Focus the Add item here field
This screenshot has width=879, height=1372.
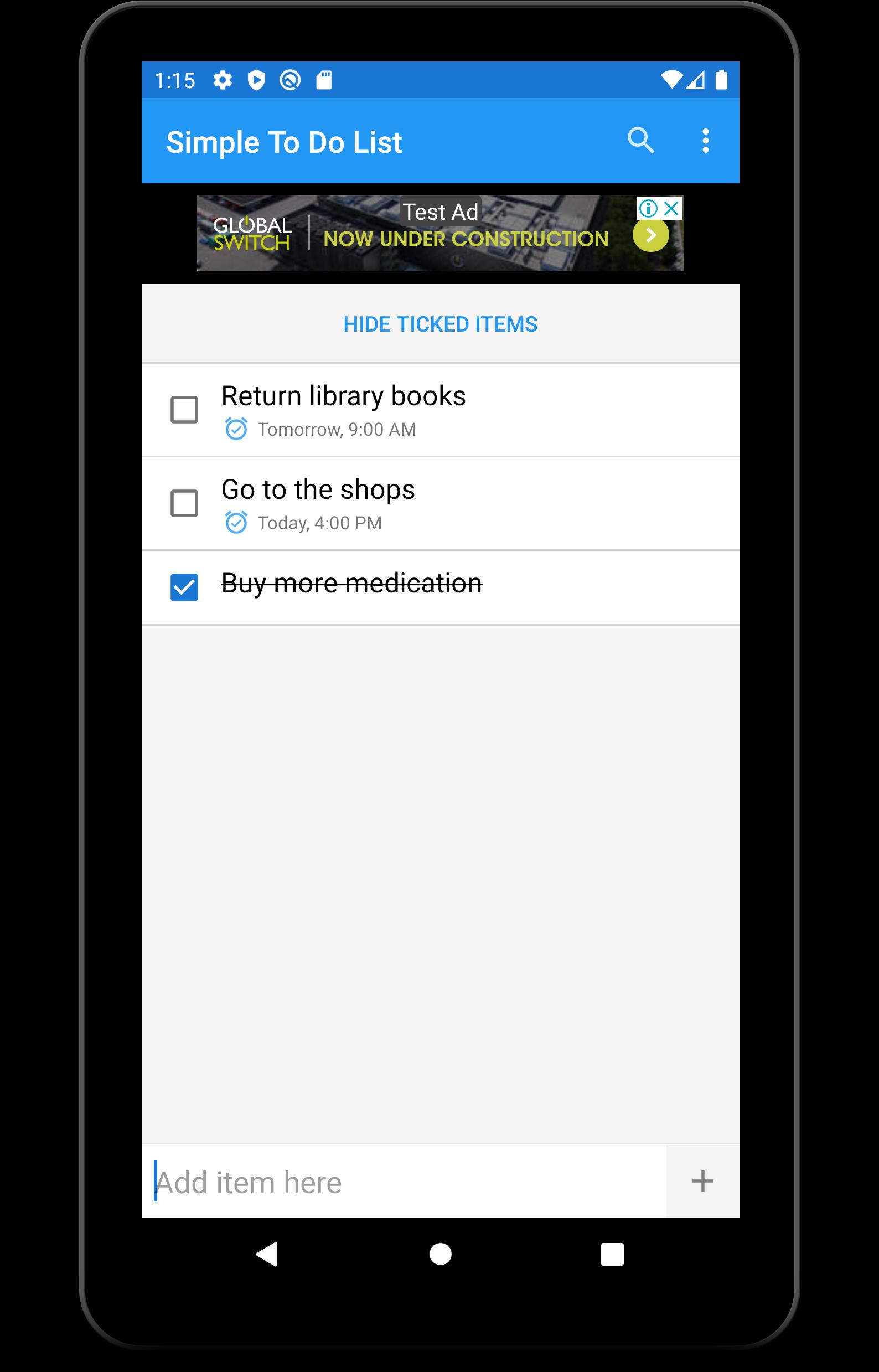click(400, 1182)
